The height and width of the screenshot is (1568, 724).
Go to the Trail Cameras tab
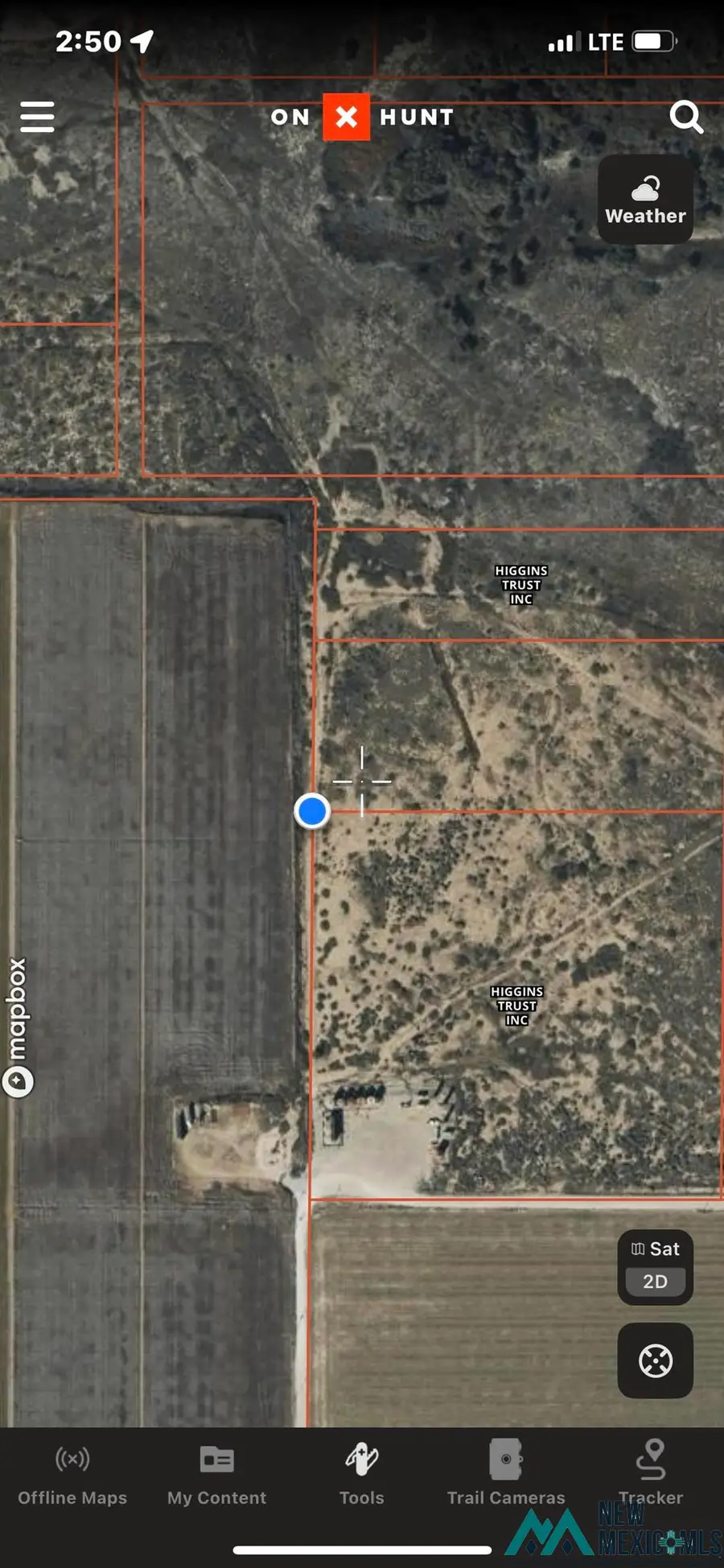pyautogui.click(x=506, y=1474)
